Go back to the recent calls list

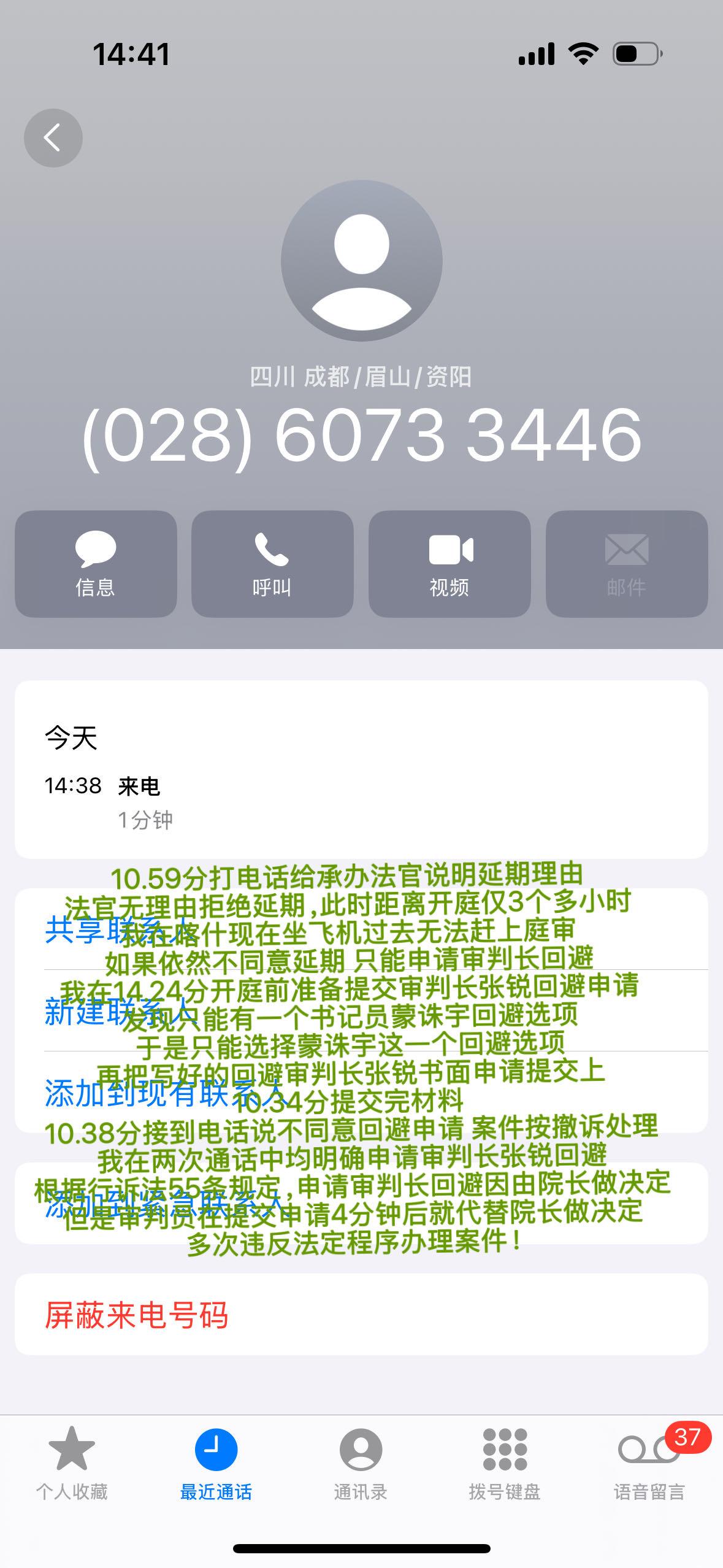[53, 138]
